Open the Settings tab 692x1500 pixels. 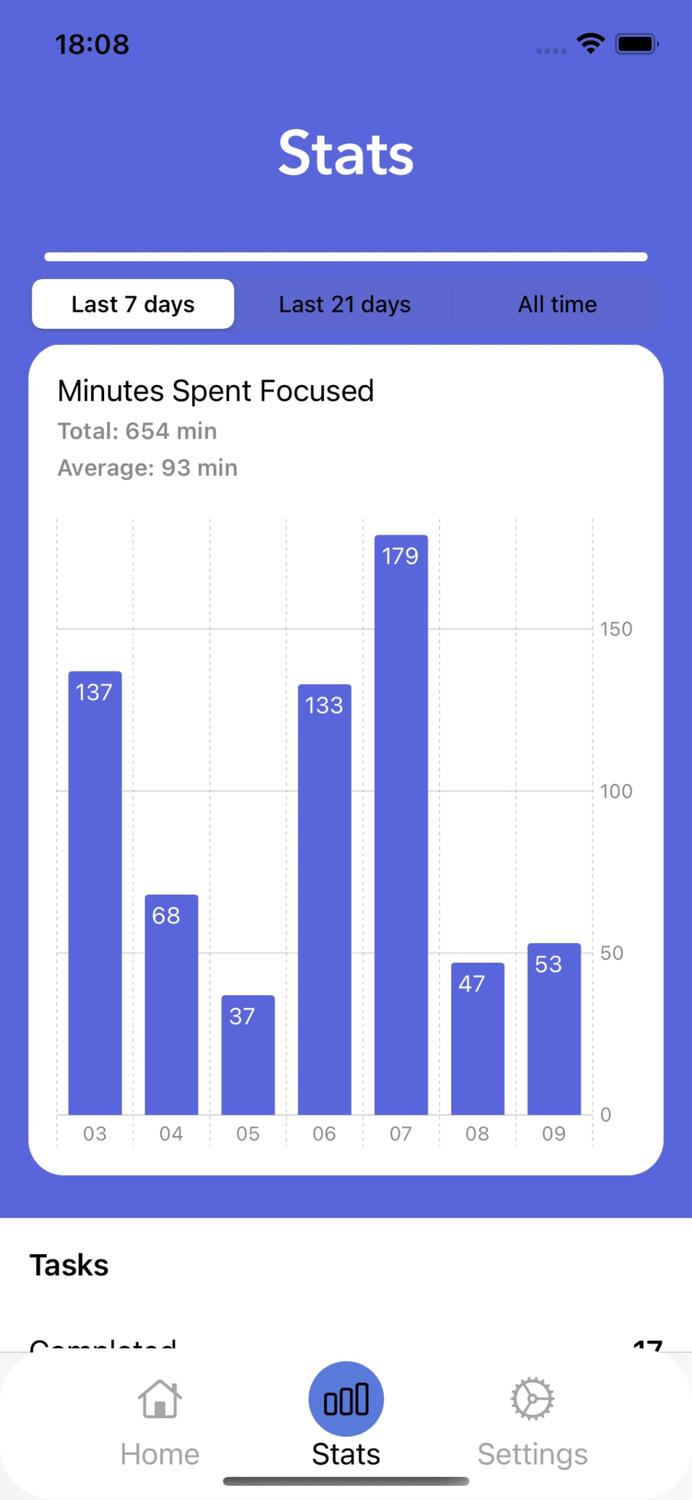[532, 1420]
